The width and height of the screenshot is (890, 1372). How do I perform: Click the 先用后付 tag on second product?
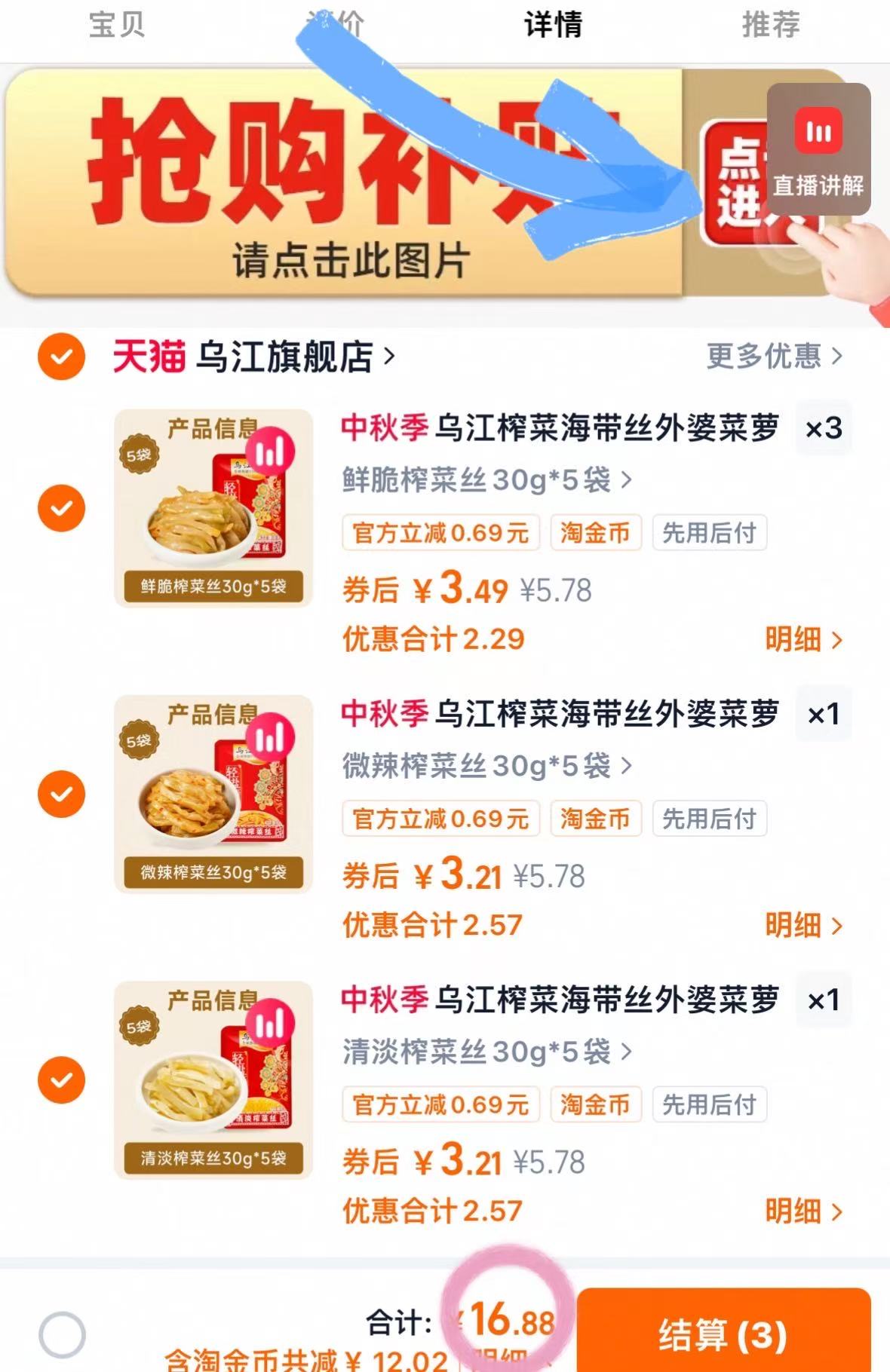pyautogui.click(x=707, y=818)
